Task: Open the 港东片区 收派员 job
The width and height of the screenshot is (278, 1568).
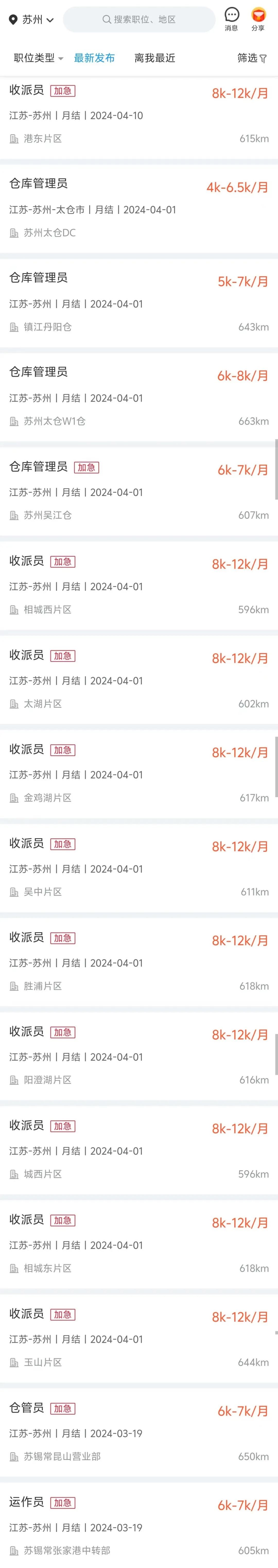Action: click(139, 115)
